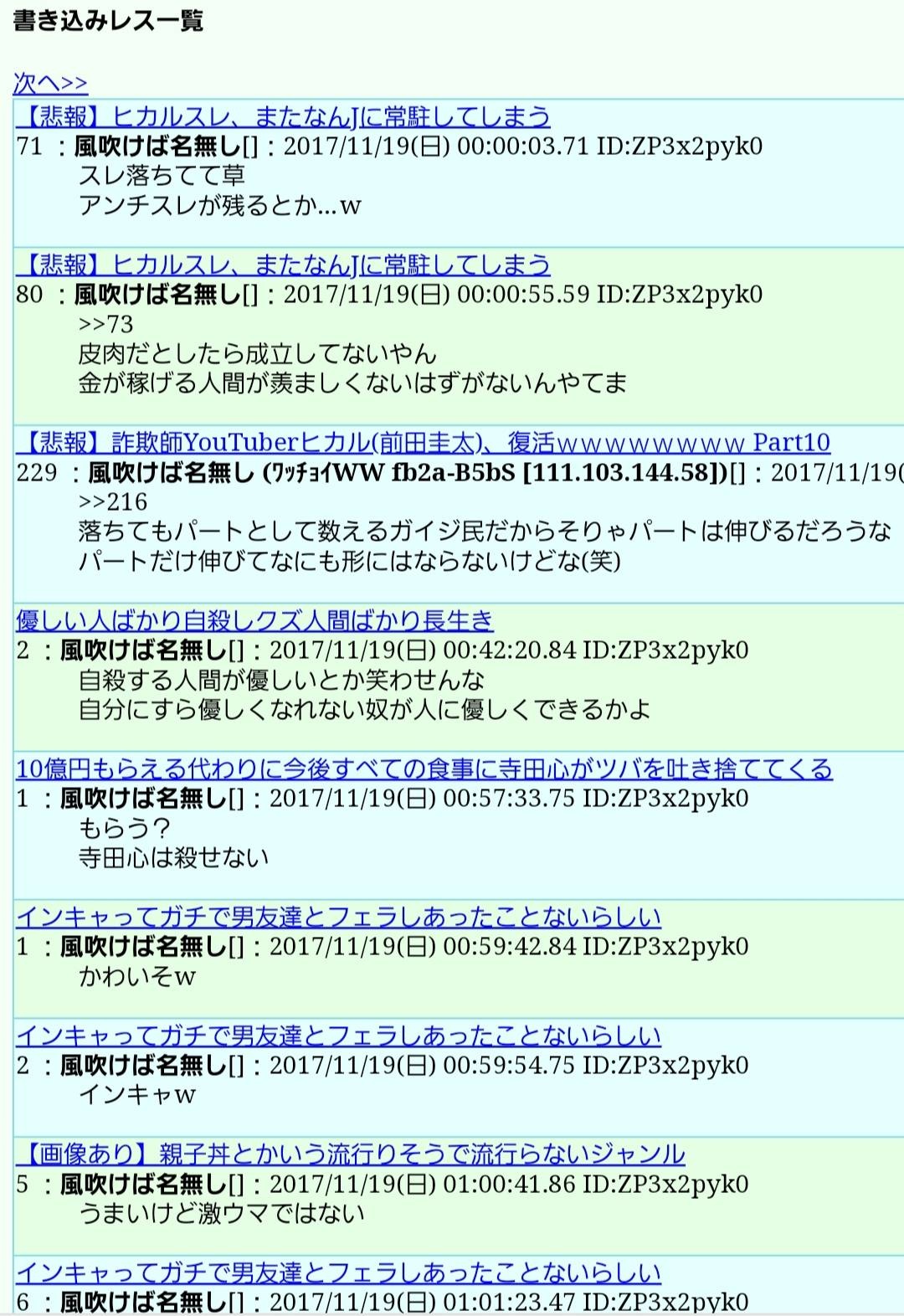The width and height of the screenshot is (904, 1316).
Task: Open the 詐欺師YouTuberヒカル Part10 thread
Action: (423, 442)
